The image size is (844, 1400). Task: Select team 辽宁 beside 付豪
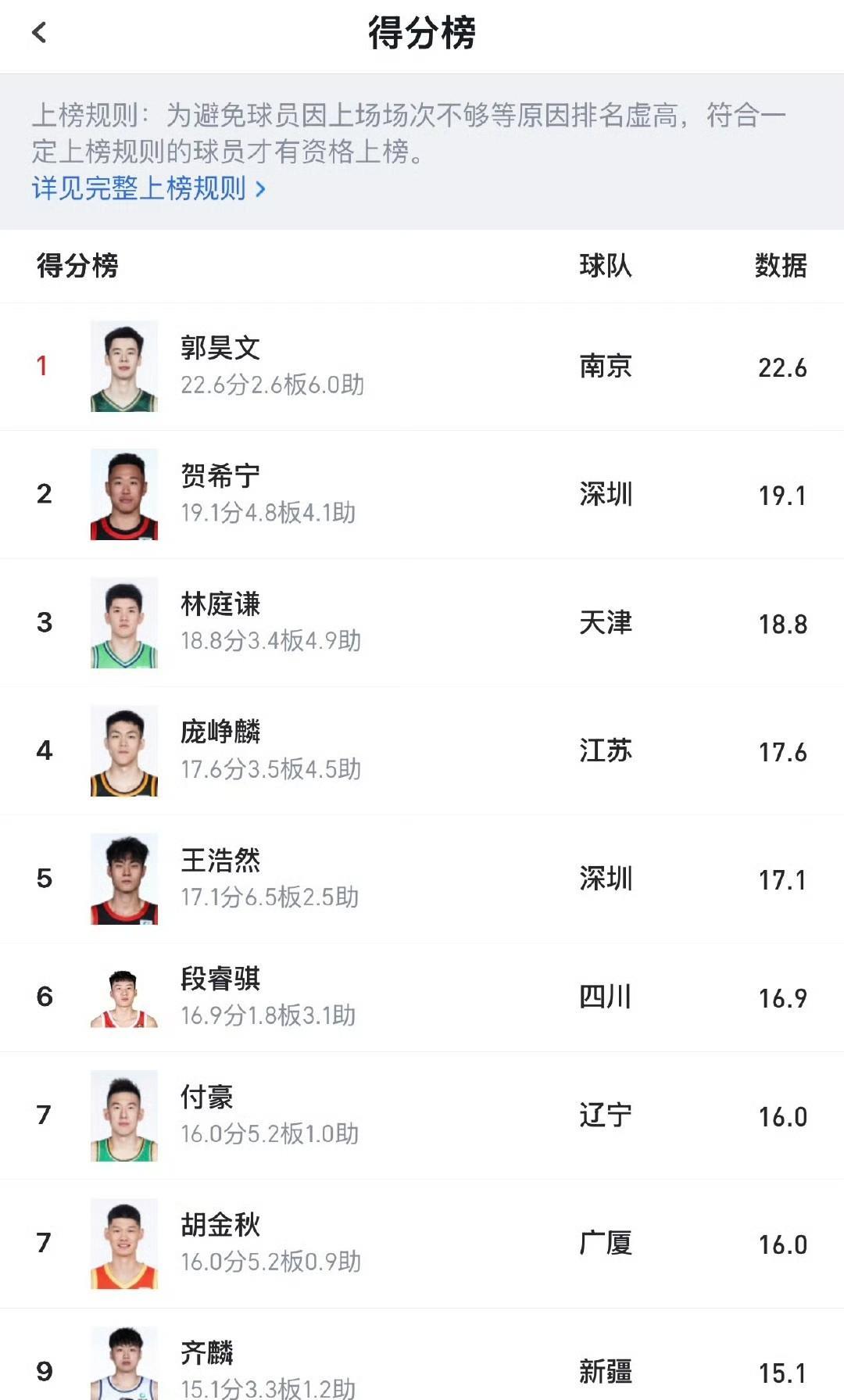606,1115
